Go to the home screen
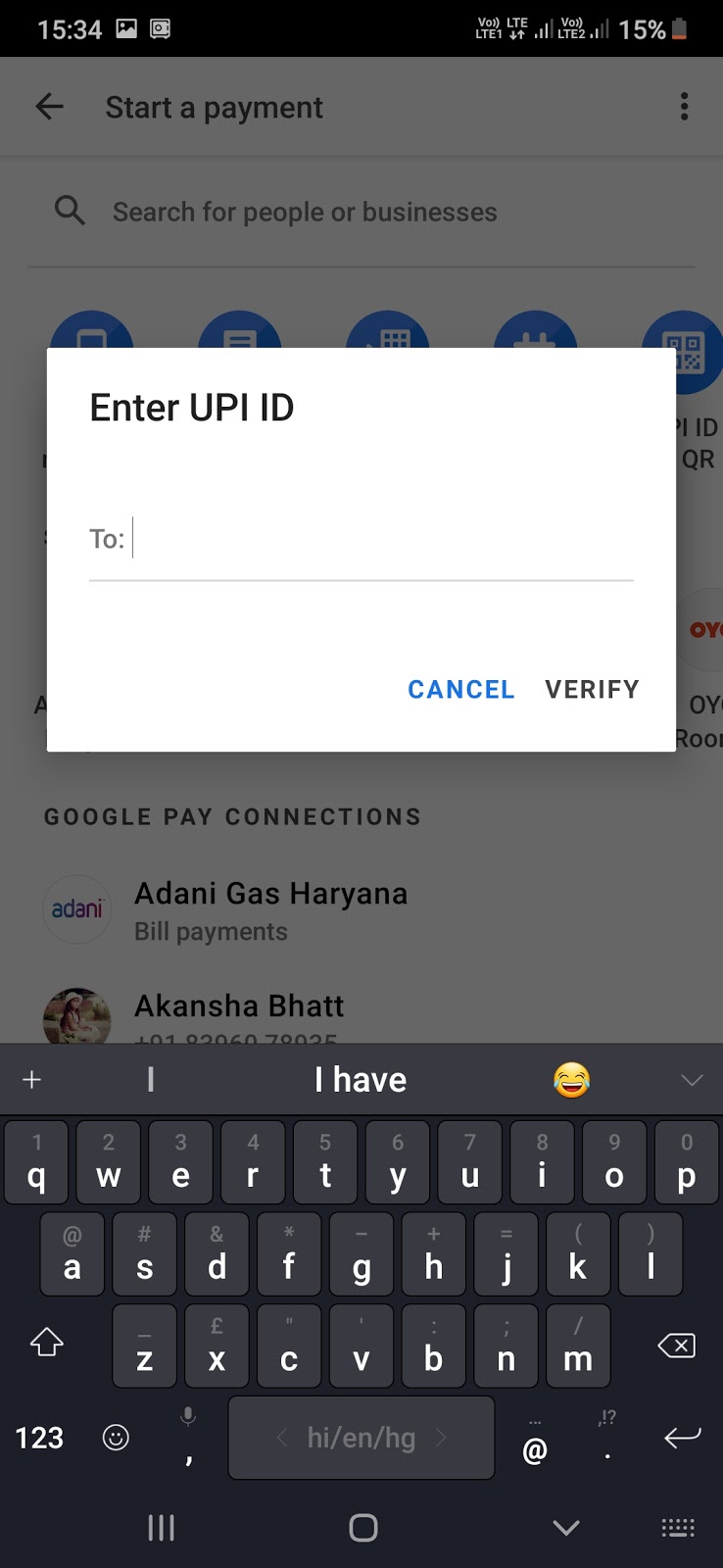Image resolution: width=723 pixels, height=1568 pixels. (362, 1527)
